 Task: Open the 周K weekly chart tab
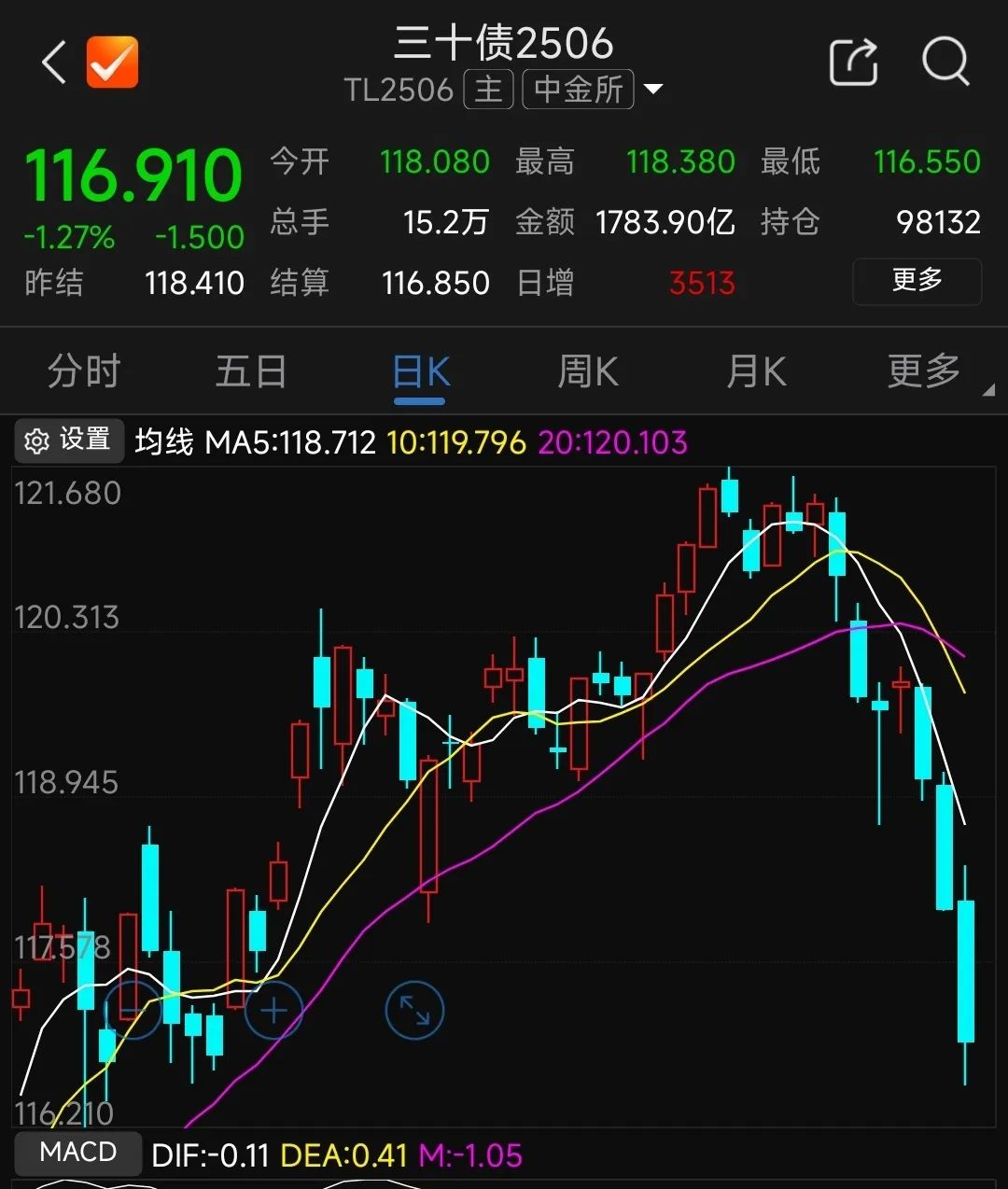tap(586, 371)
